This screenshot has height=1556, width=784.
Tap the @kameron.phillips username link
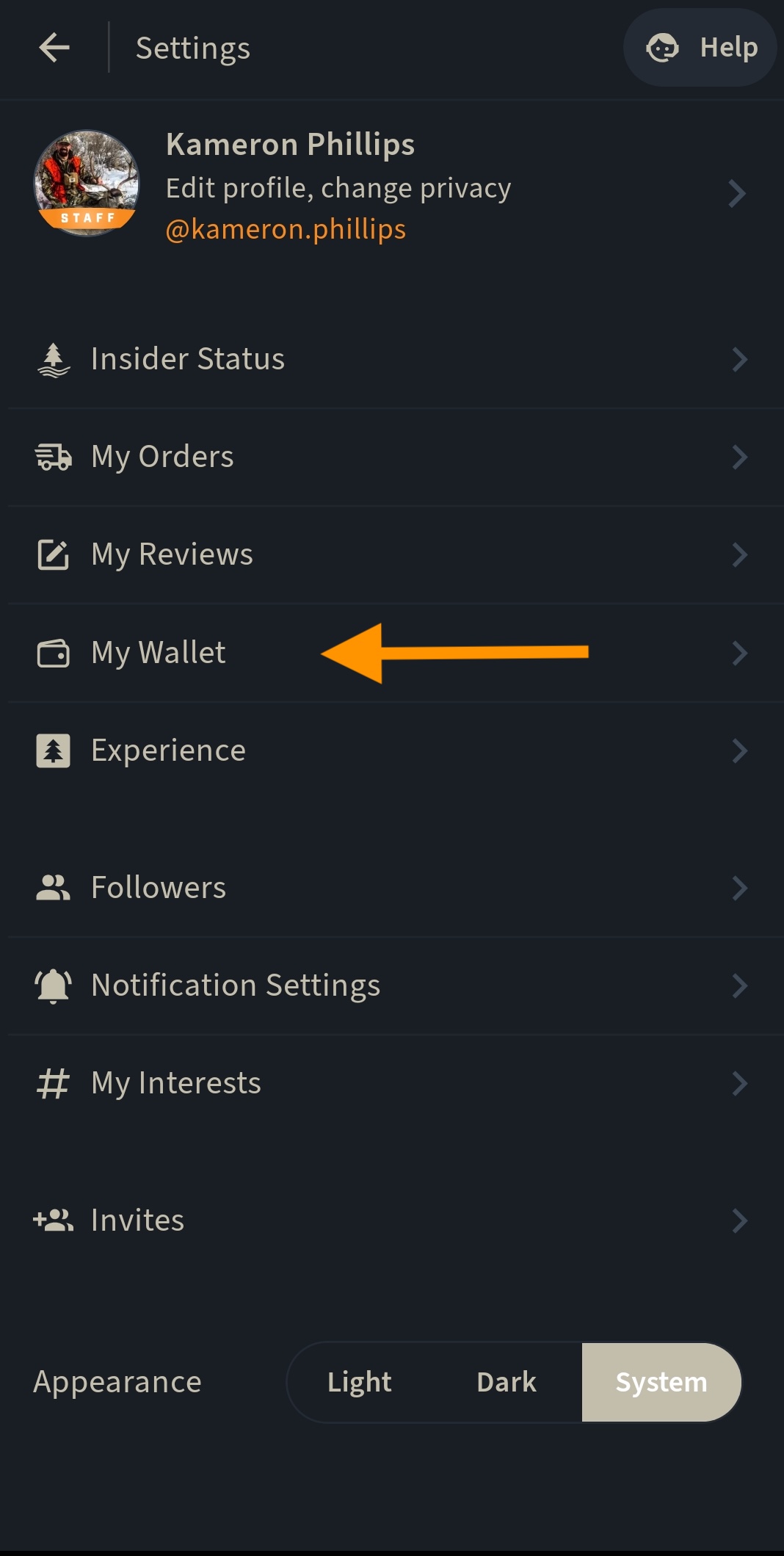tap(286, 229)
